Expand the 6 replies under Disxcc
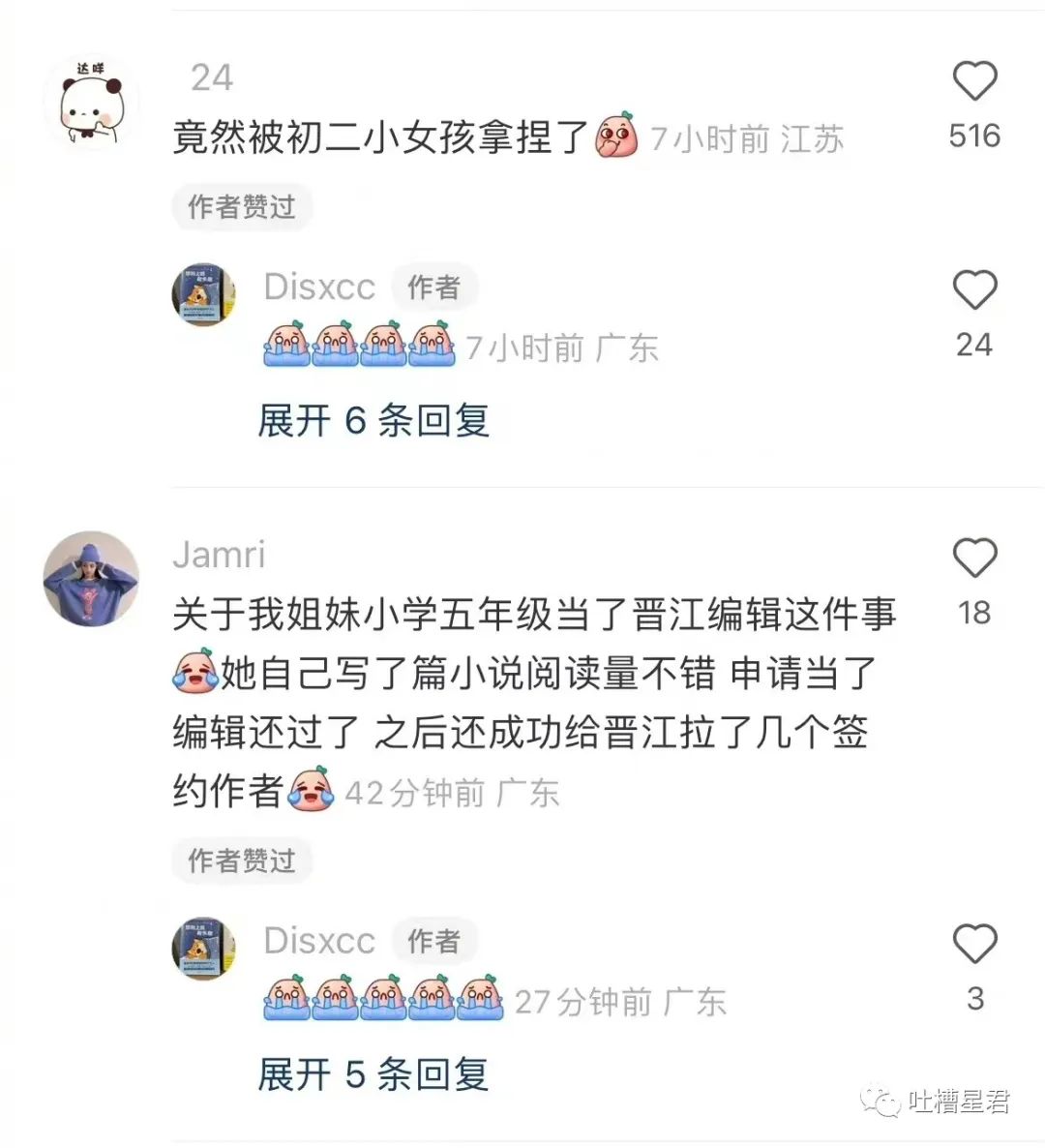Screen dimensions: 1045x1148 pos(373,422)
